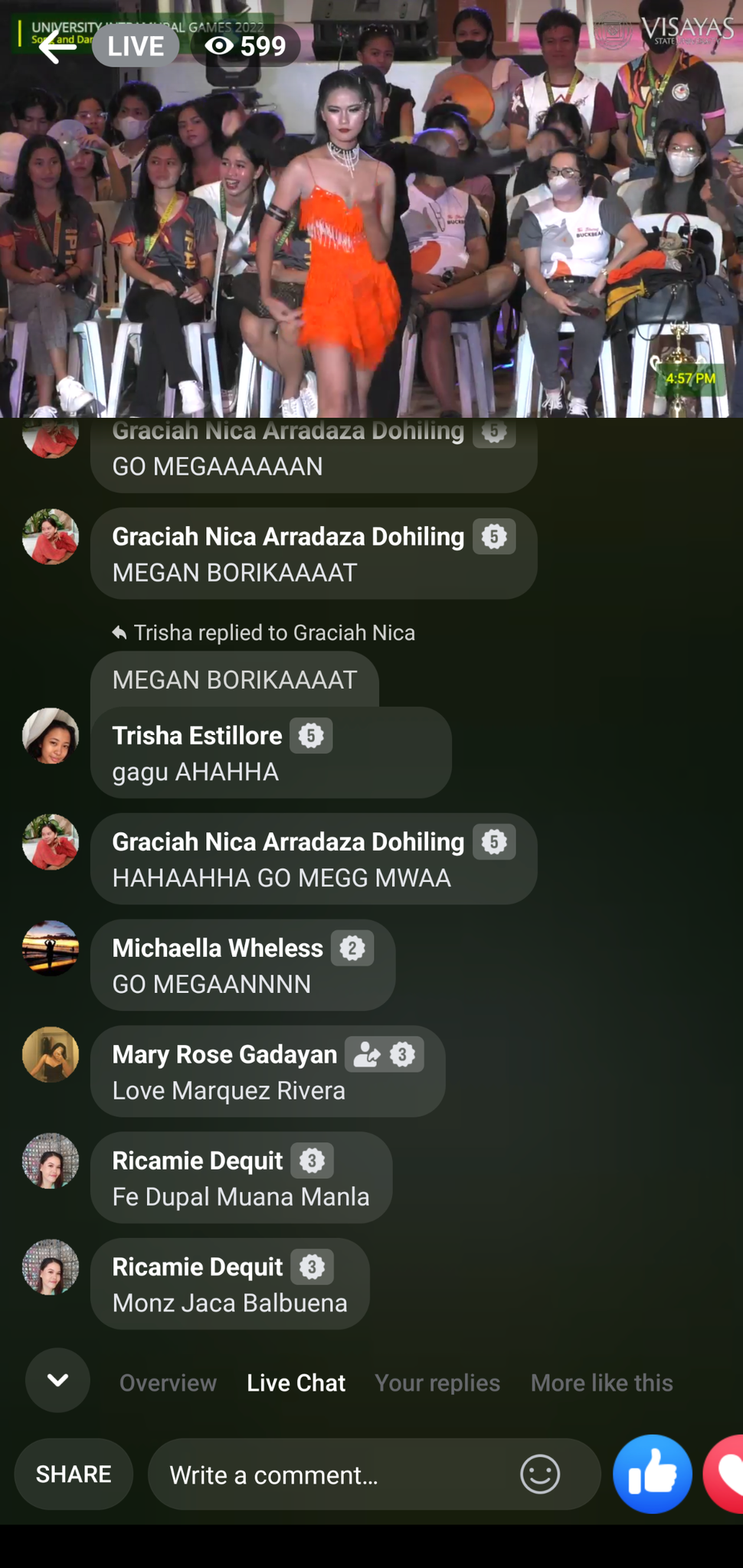Select the Live Chat tab
The image size is (743, 1568).
point(296,1383)
